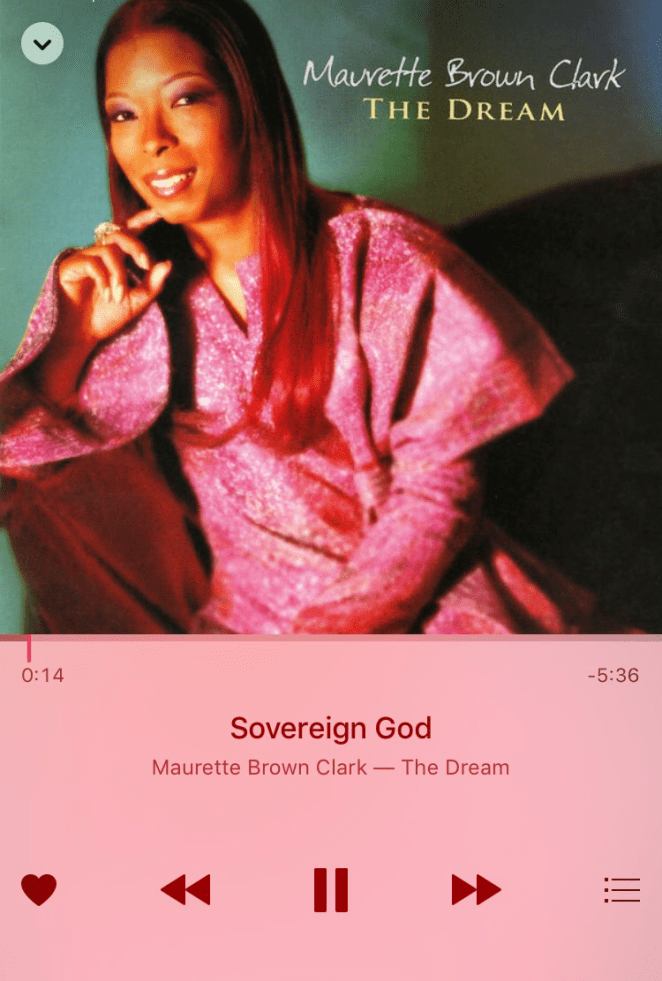Rewind to the previous track
Screen dimensions: 662x981
tap(186, 889)
